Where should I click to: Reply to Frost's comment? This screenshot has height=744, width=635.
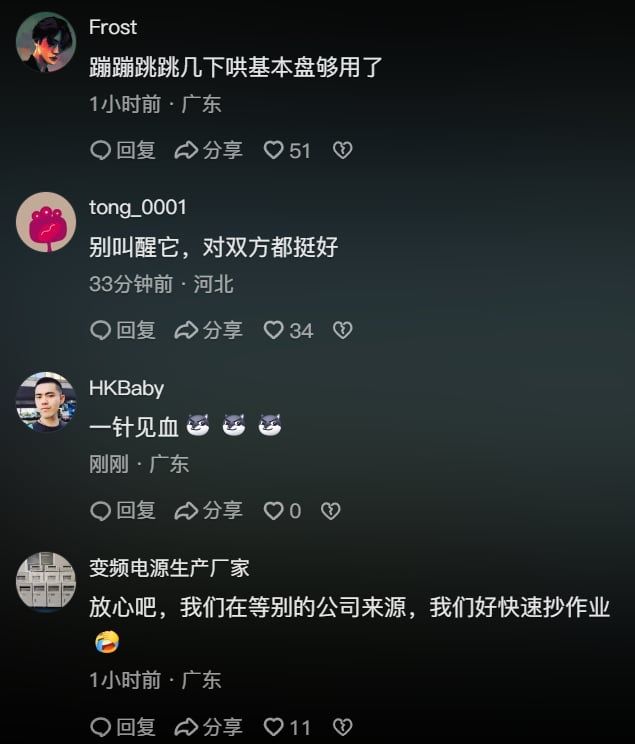(x=123, y=150)
